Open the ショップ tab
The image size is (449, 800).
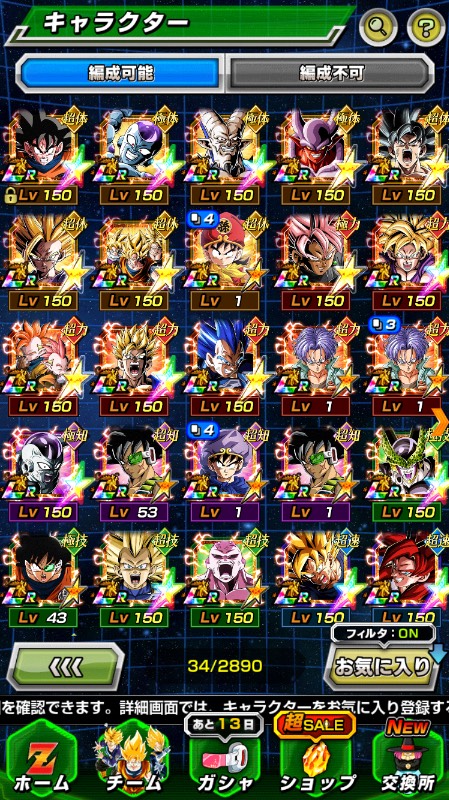point(317,761)
